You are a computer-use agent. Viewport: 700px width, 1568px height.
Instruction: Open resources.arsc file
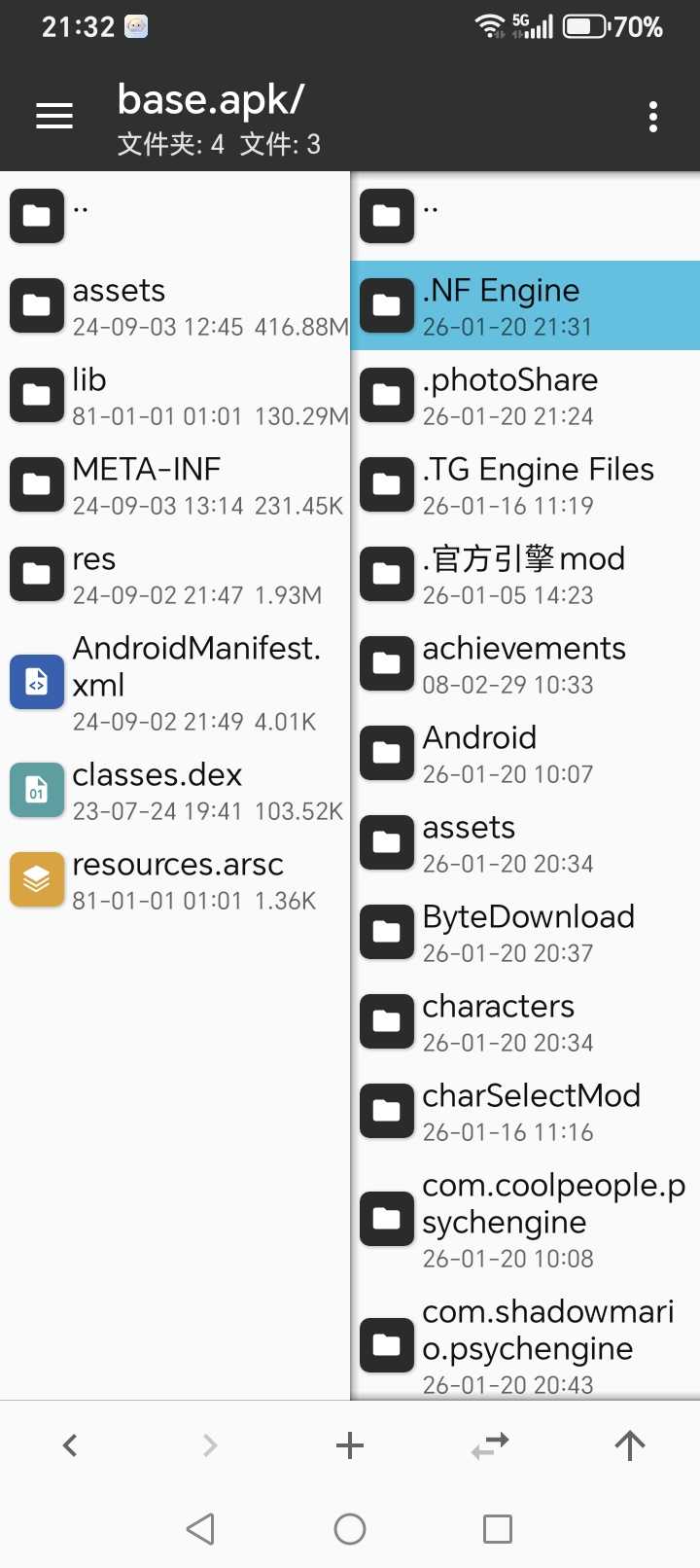coord(175,879)
